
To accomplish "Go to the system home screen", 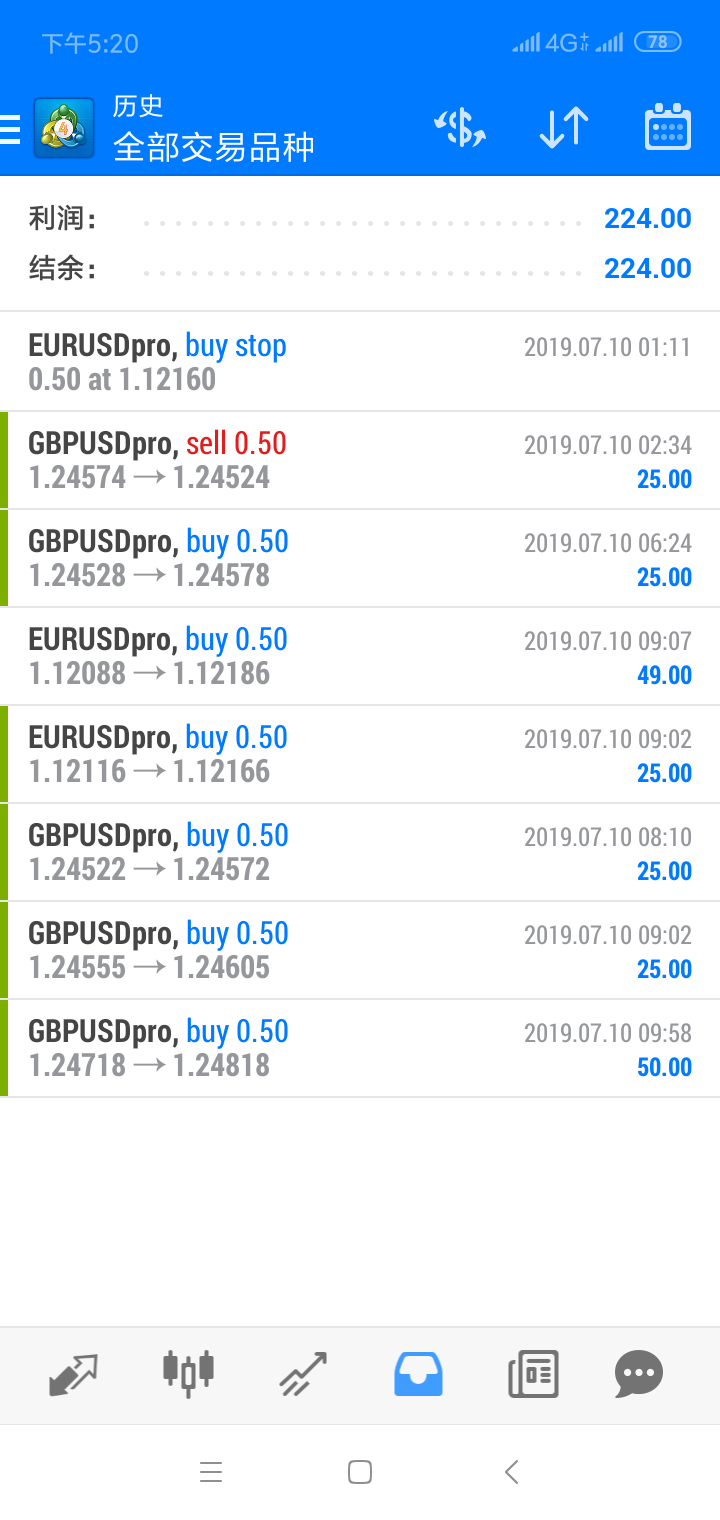I will coord(360,1472).
